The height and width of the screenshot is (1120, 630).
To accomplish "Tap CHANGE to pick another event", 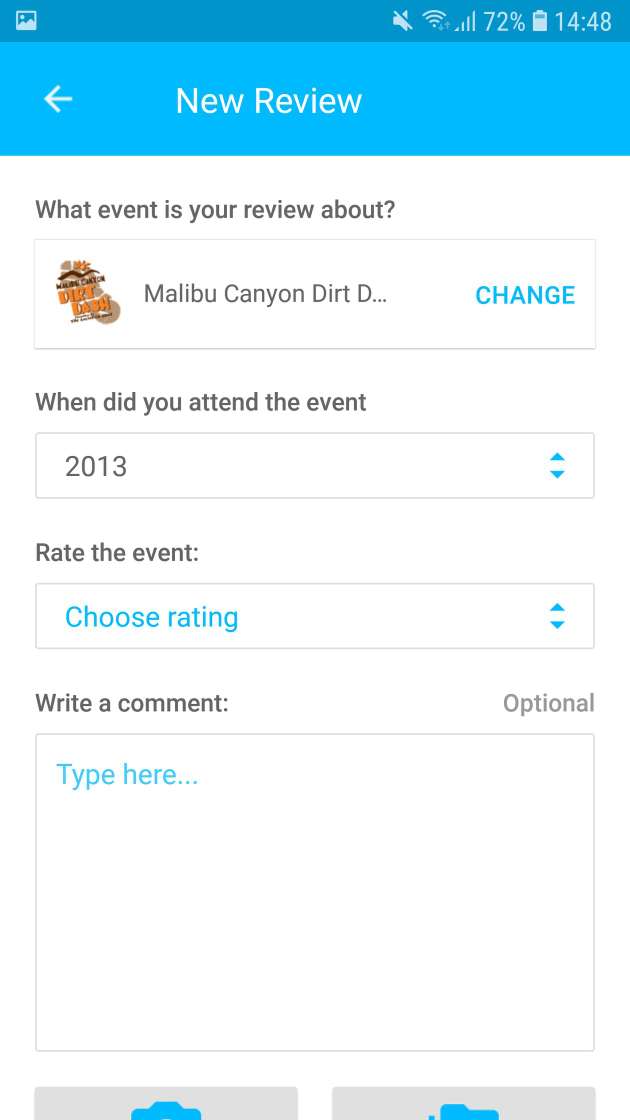I will pos(525,295).
